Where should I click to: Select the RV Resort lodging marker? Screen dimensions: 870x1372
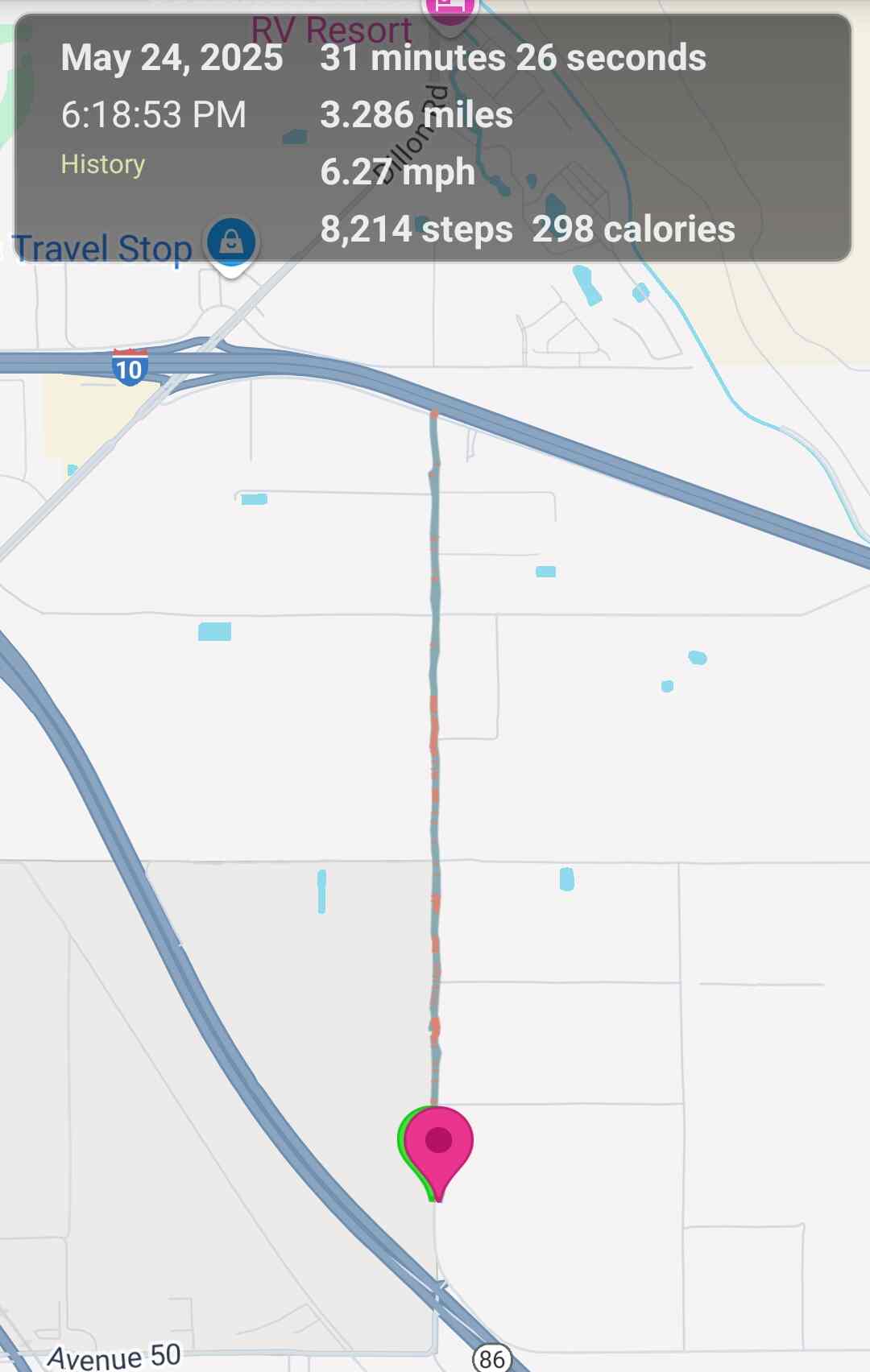pyautogui.click(x=449, y=10)
